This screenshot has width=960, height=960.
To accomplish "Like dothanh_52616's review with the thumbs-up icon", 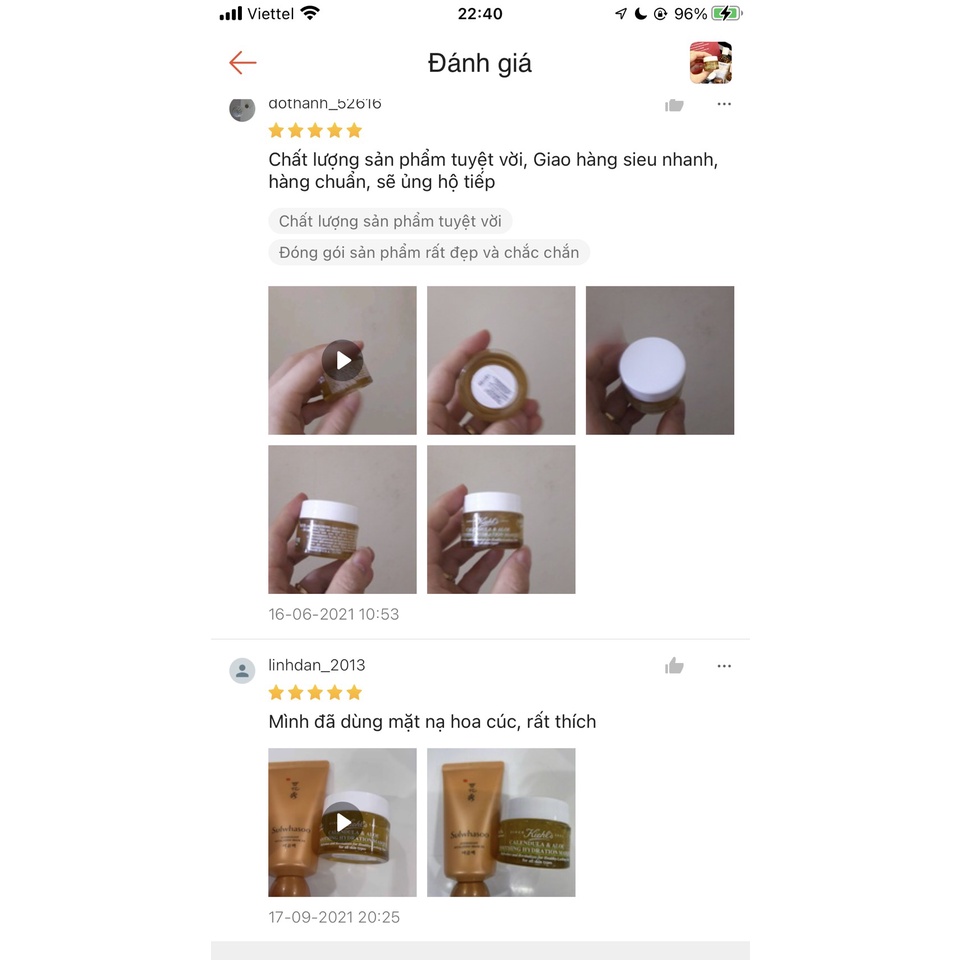I will [x=674, y=104].
